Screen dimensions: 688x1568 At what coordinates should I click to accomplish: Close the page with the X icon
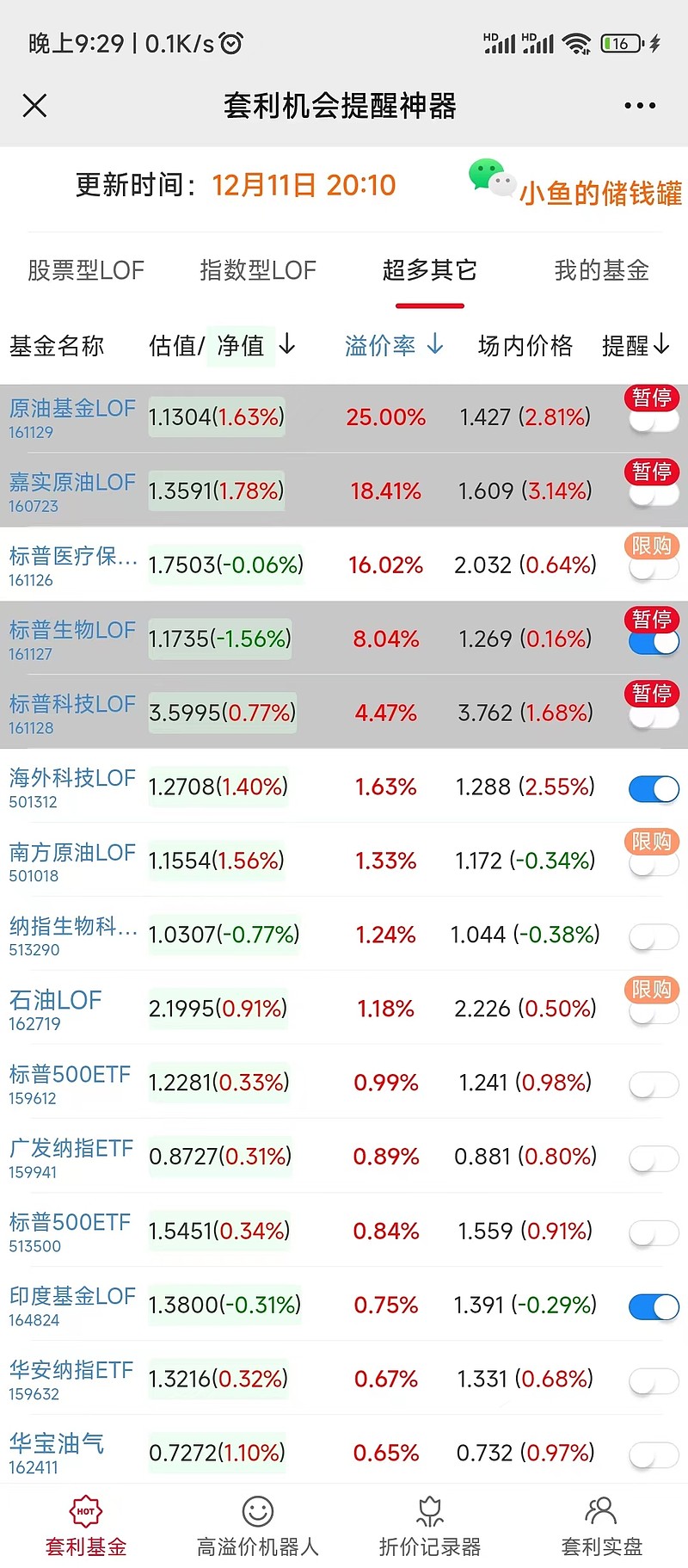pos(34,106)
